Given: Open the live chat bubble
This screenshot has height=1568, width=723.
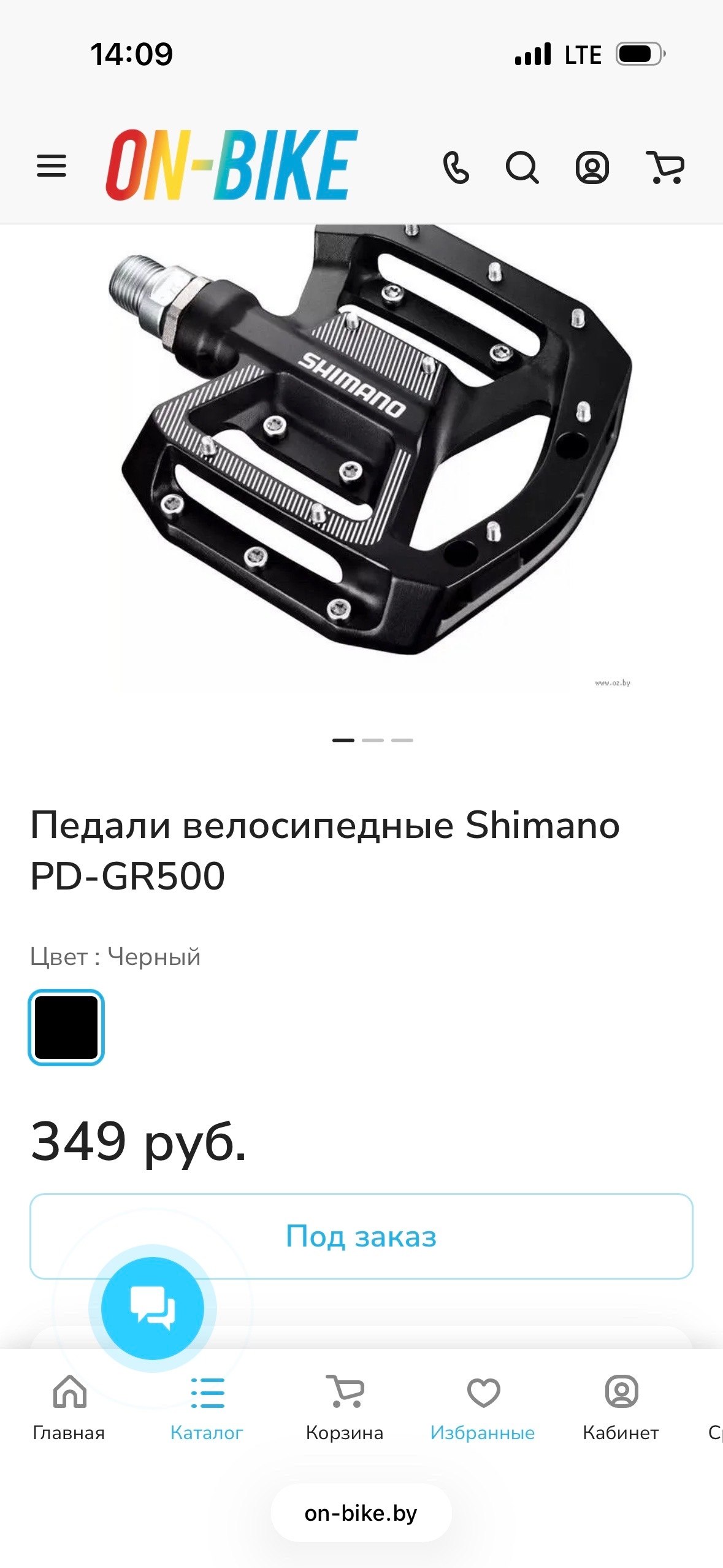Looking at the screenshot, I should [x=153, y=1308].
